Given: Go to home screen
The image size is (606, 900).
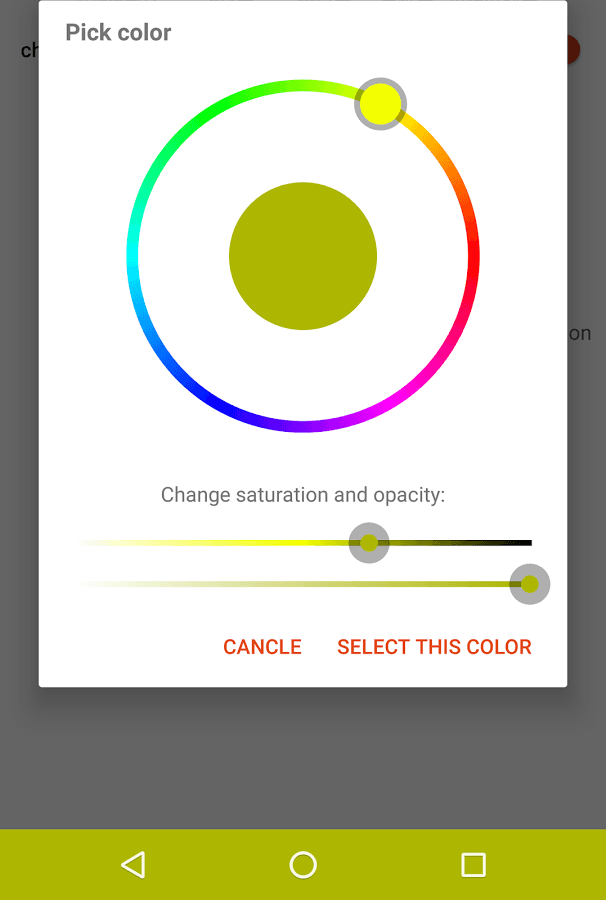Looking at the screenshot, I should point(303,865).
